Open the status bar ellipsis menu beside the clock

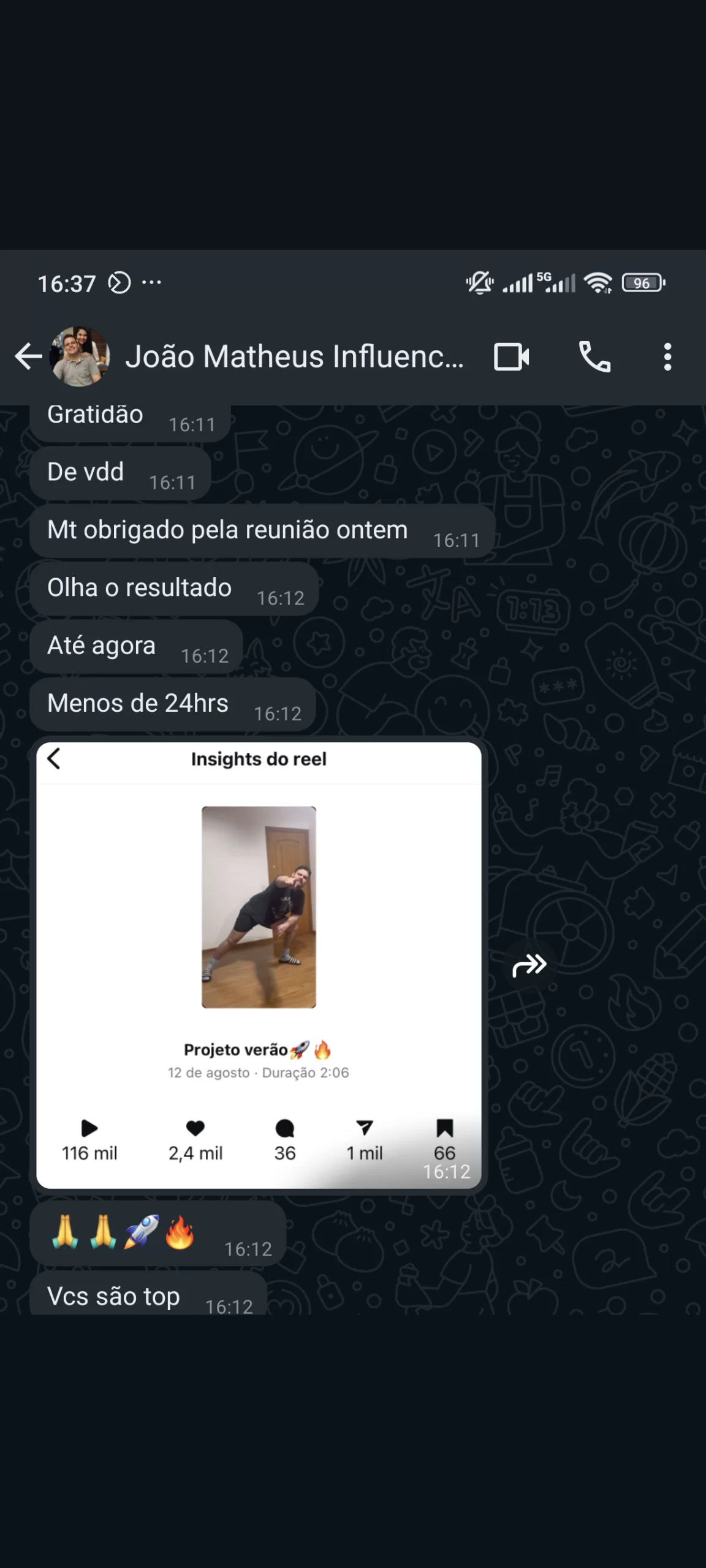pos(150,282)
